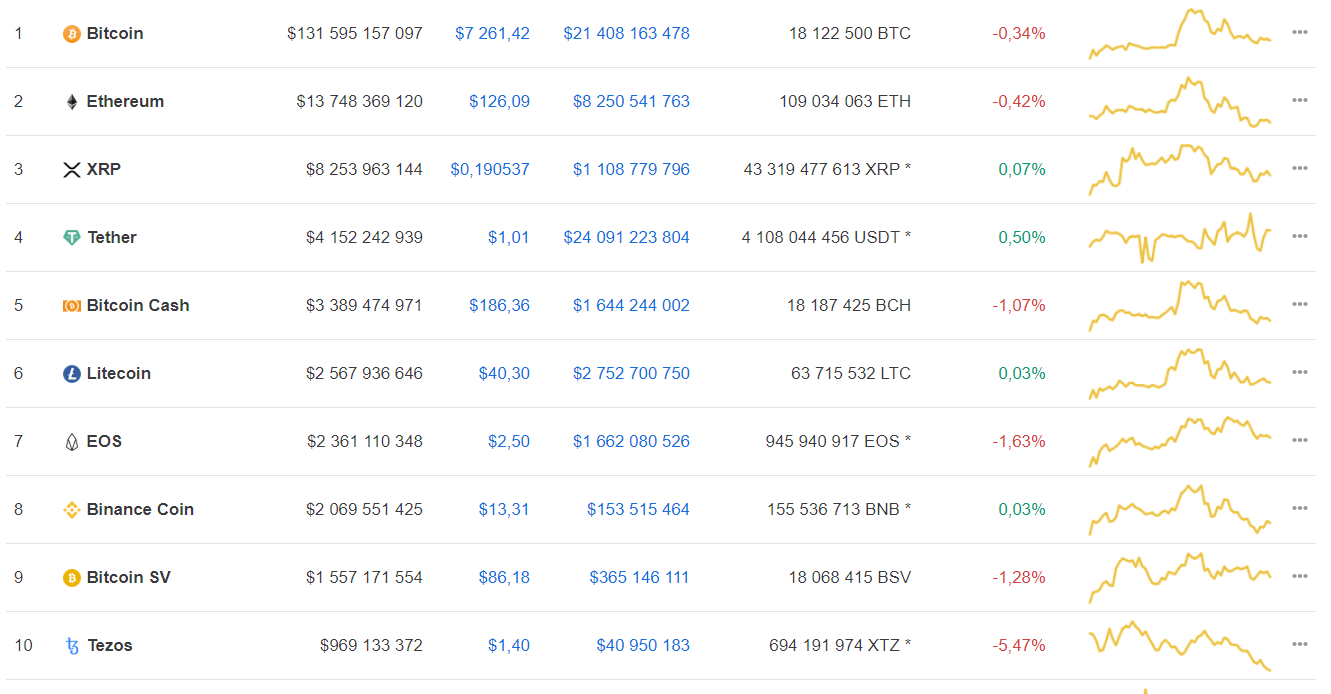The image size is (1331, 694).
Task: View Binance Coin's 7-day price chart
Action: [x=1180, y=509]
